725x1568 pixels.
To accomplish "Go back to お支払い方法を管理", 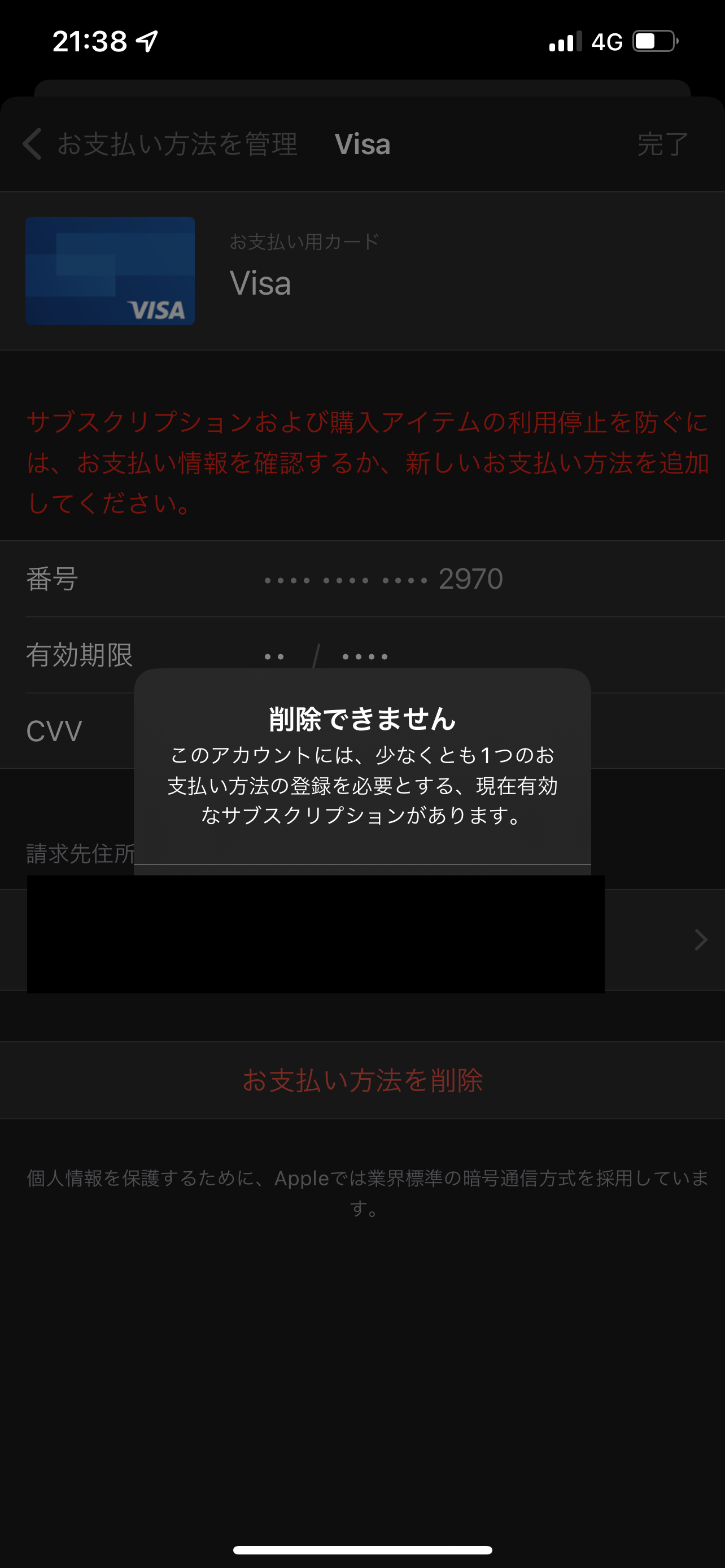I will [159, 144].
